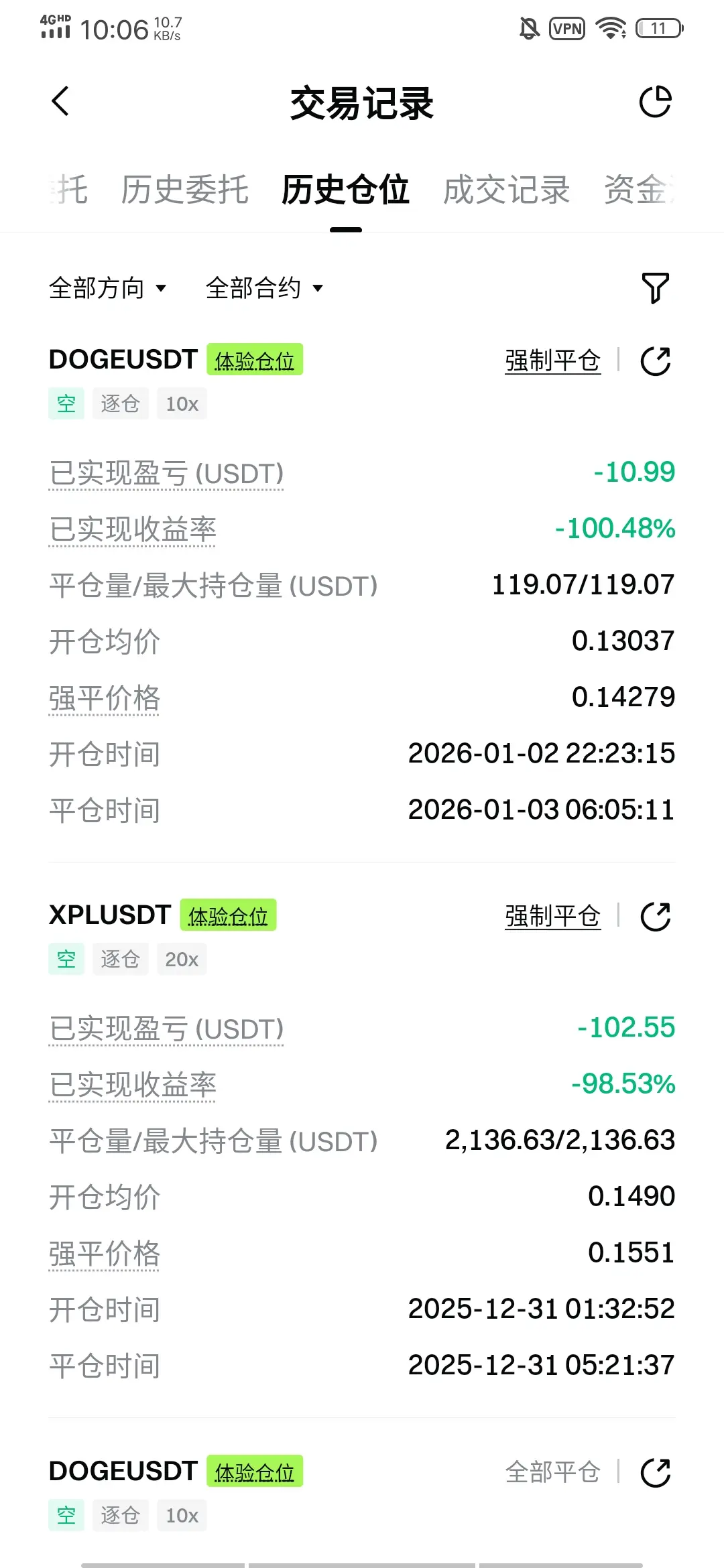The height and width of the screenshot is (1568, 724).
Task: Expand the 全部方向 dropdown
Action: pyautogui.click(x=107, y=288)
